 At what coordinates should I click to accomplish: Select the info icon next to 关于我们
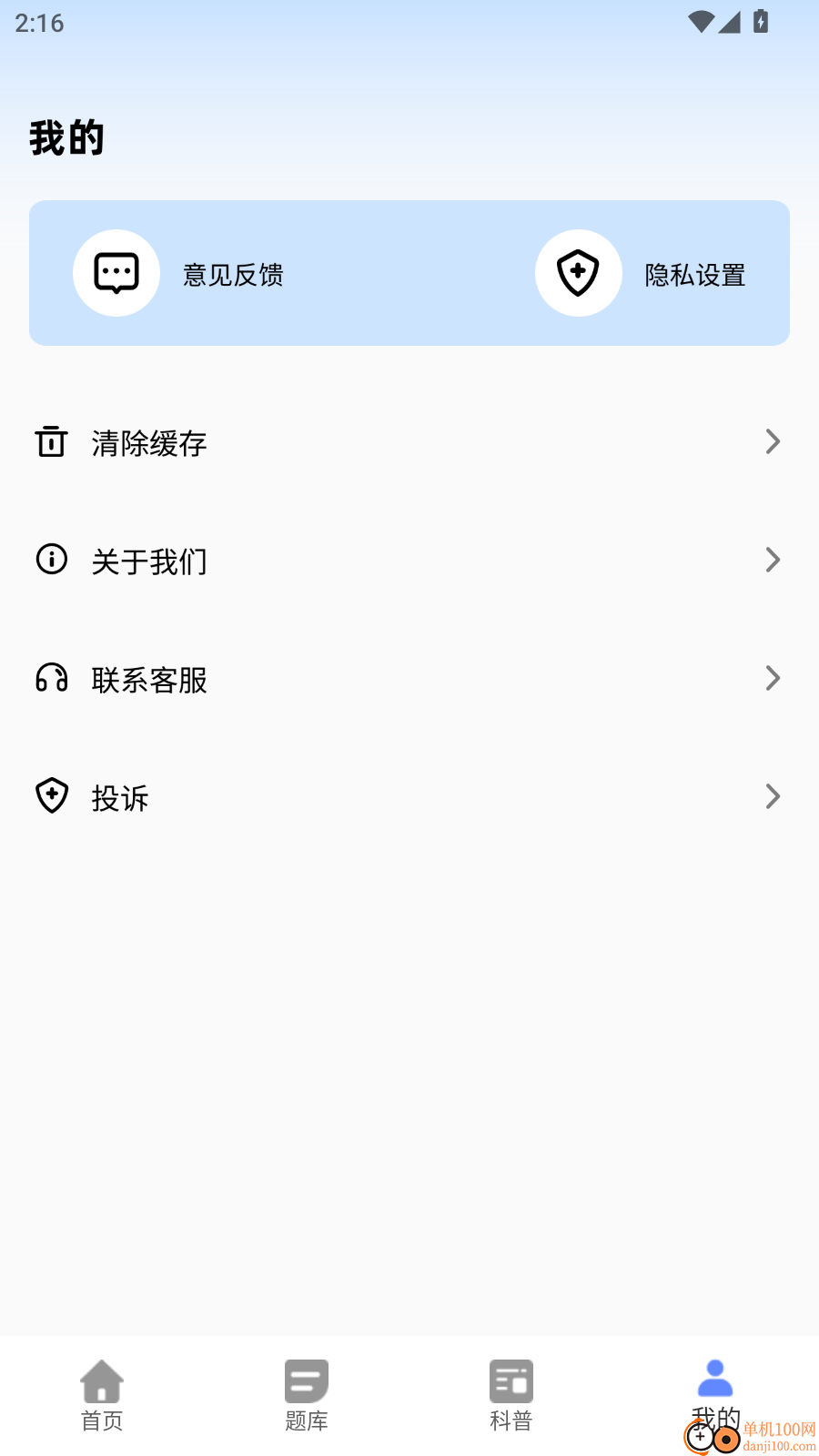[x=52, y=561]
